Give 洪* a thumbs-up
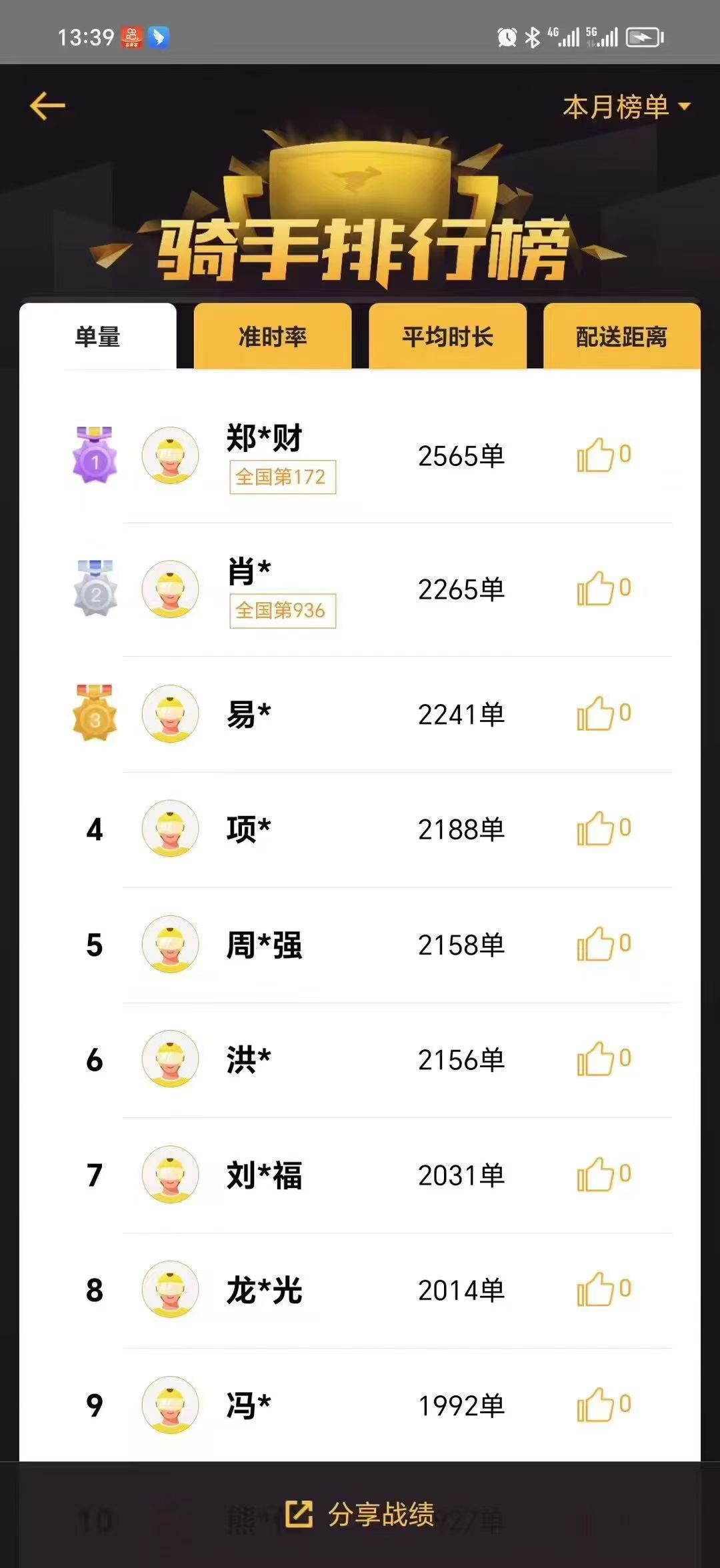Image resolution: width=720 pixels, height=1568 pixels. click(x=596, y=1059)
